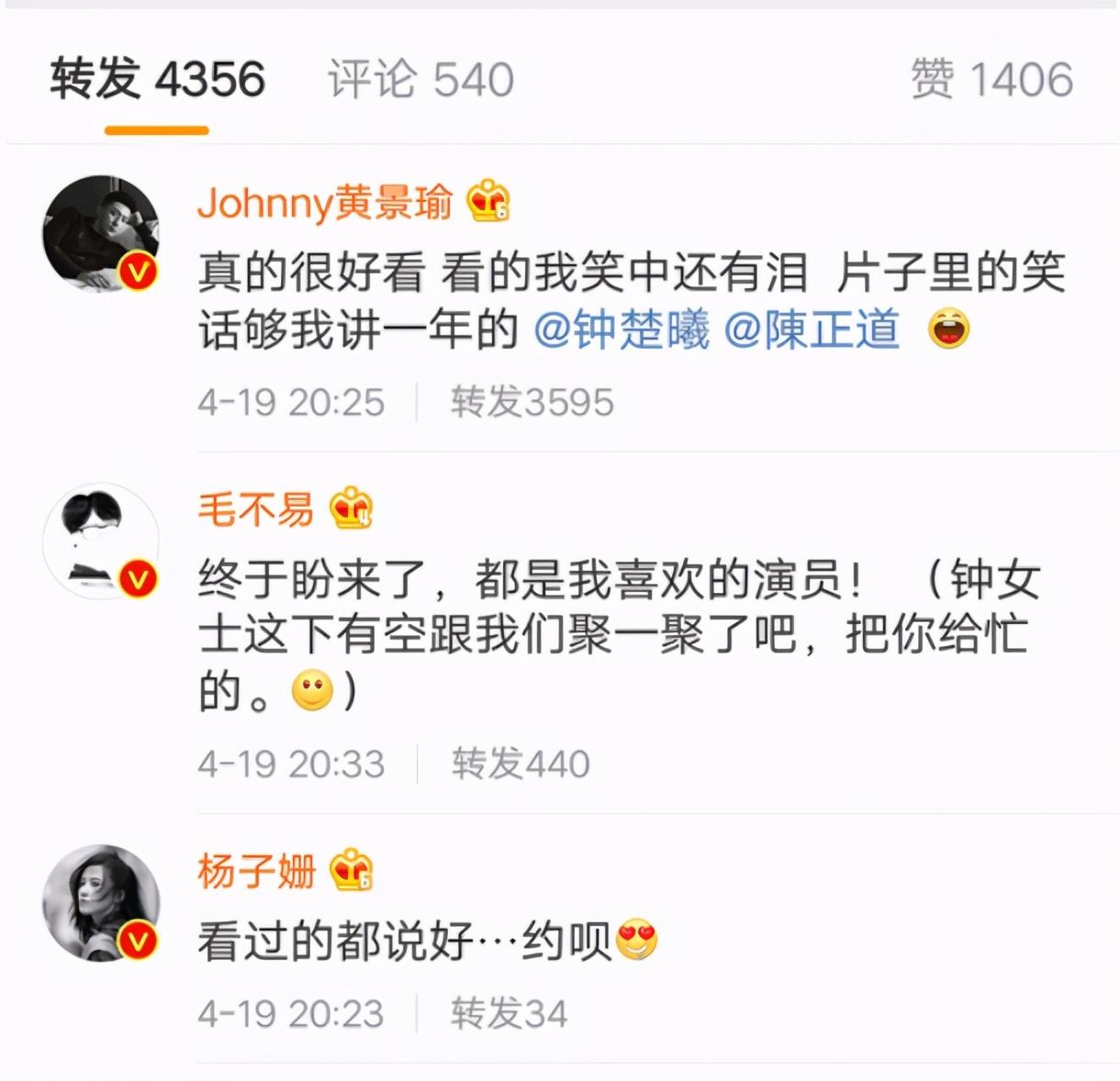This screenshot has height=1081, width=1120.
Task: Open the @陳正道 mention link
Action: [812, 330]
